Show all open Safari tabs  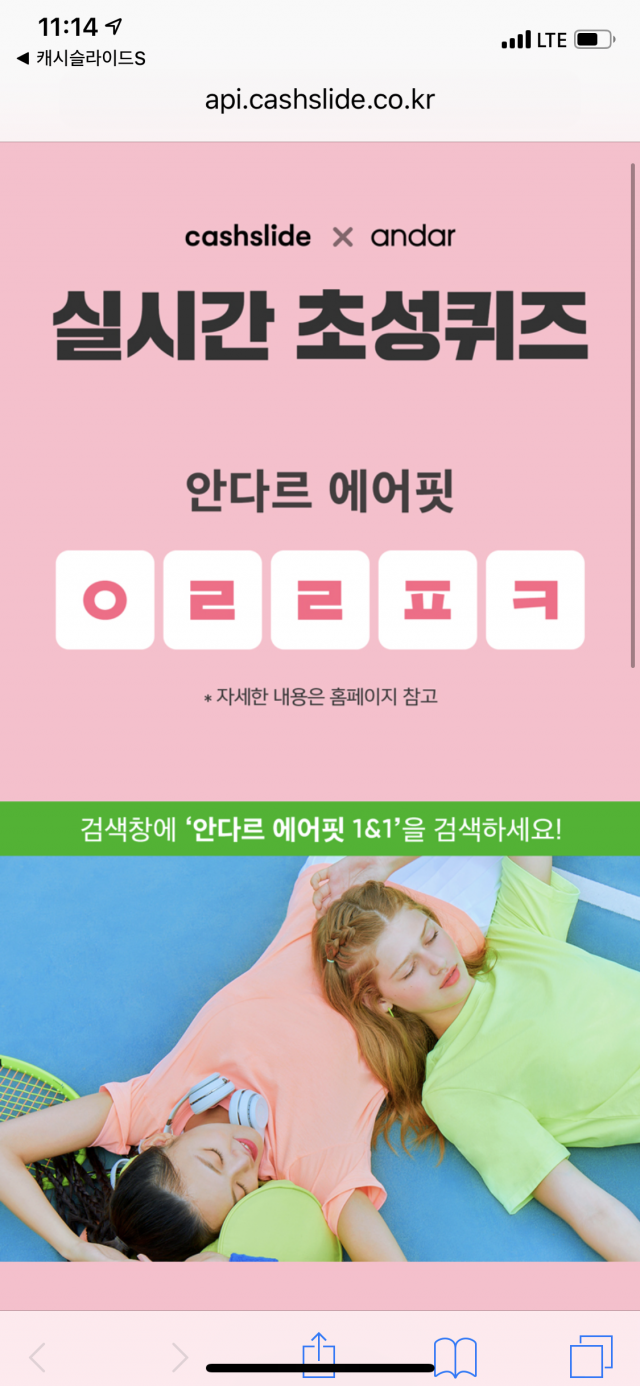591,1357
